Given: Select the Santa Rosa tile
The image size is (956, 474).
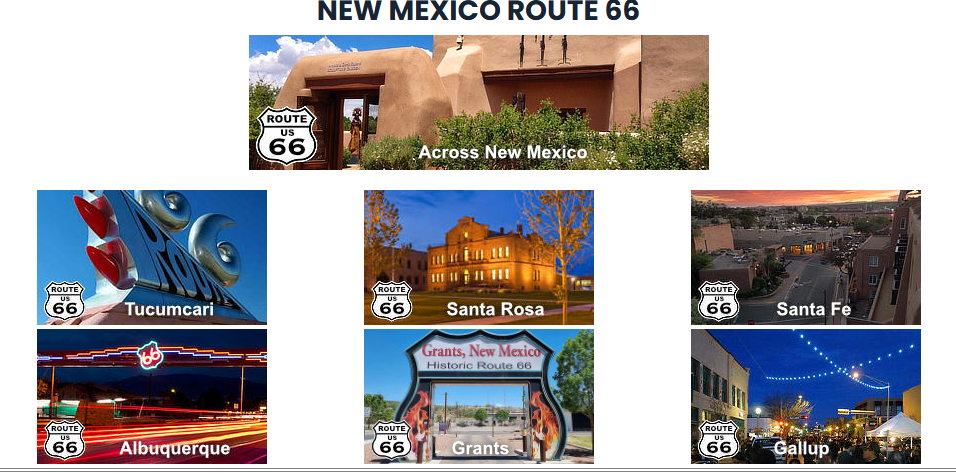Looking at the screenshot, I should pyautogui.click(x=478, y=257).
